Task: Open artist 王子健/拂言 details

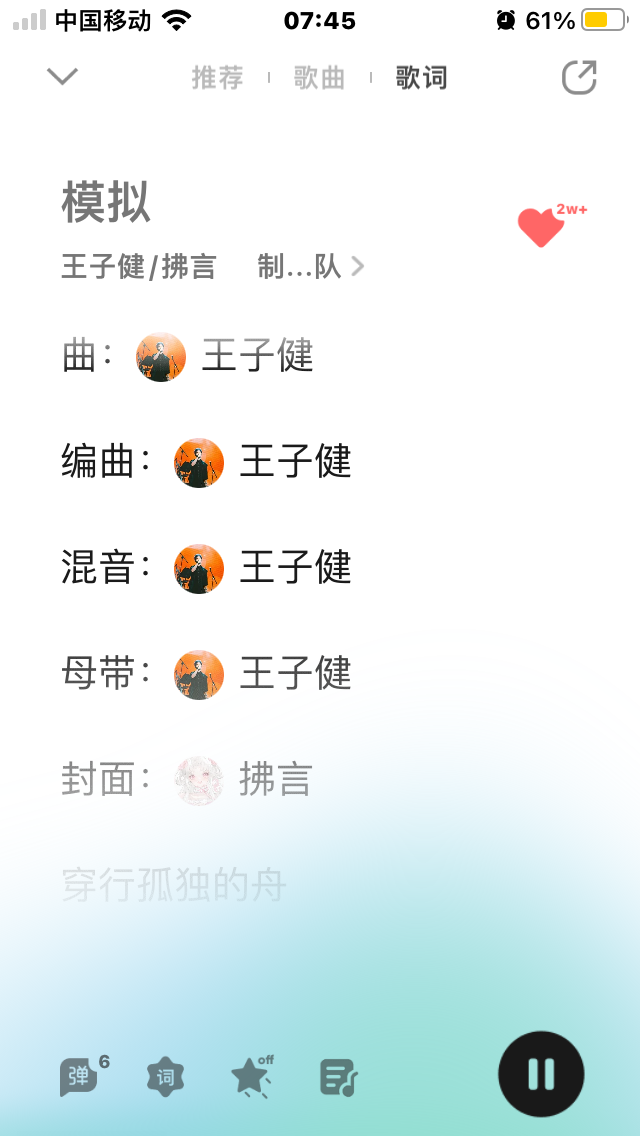Action: pos(139,267)
